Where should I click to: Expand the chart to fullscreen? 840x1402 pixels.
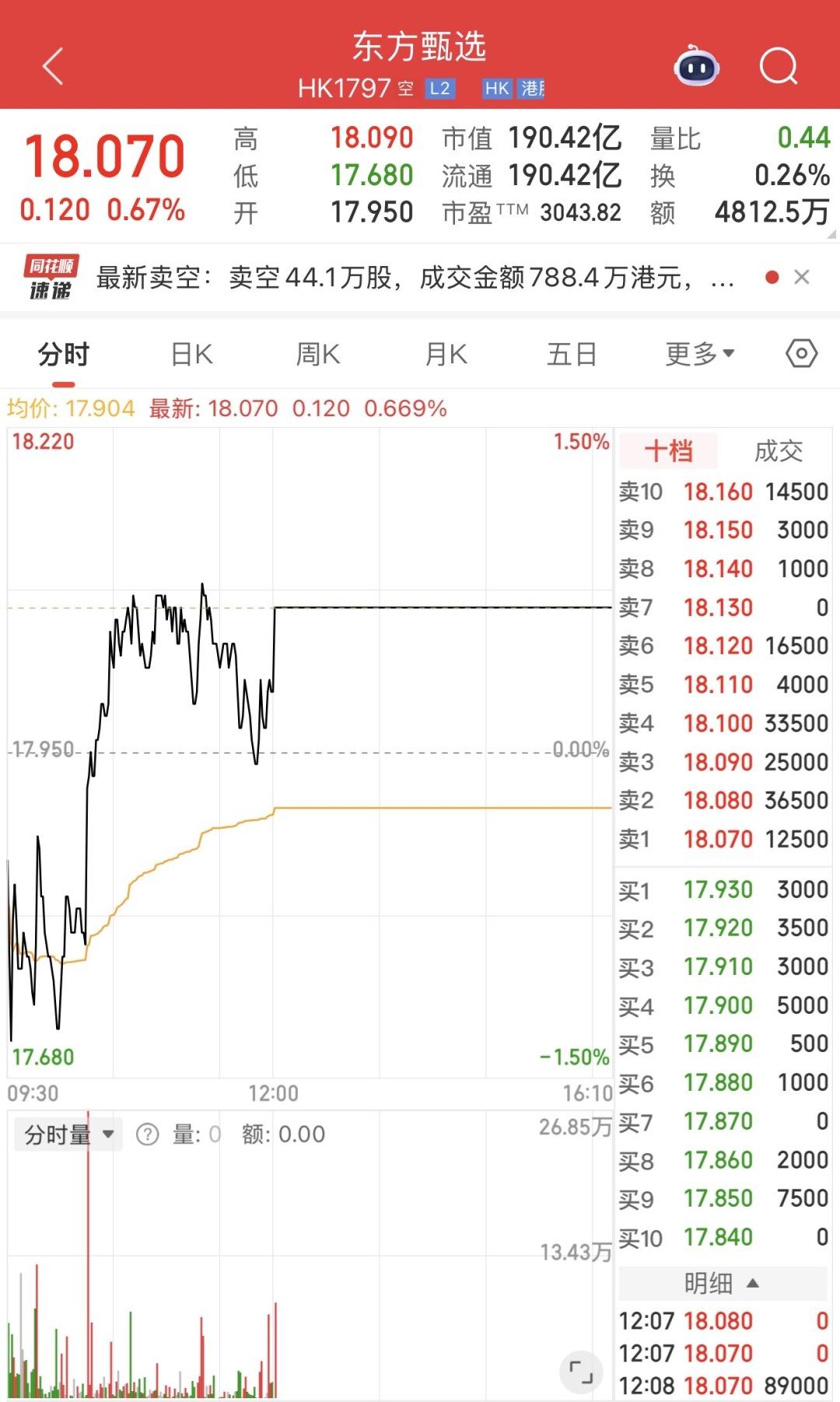[581, 1372]
